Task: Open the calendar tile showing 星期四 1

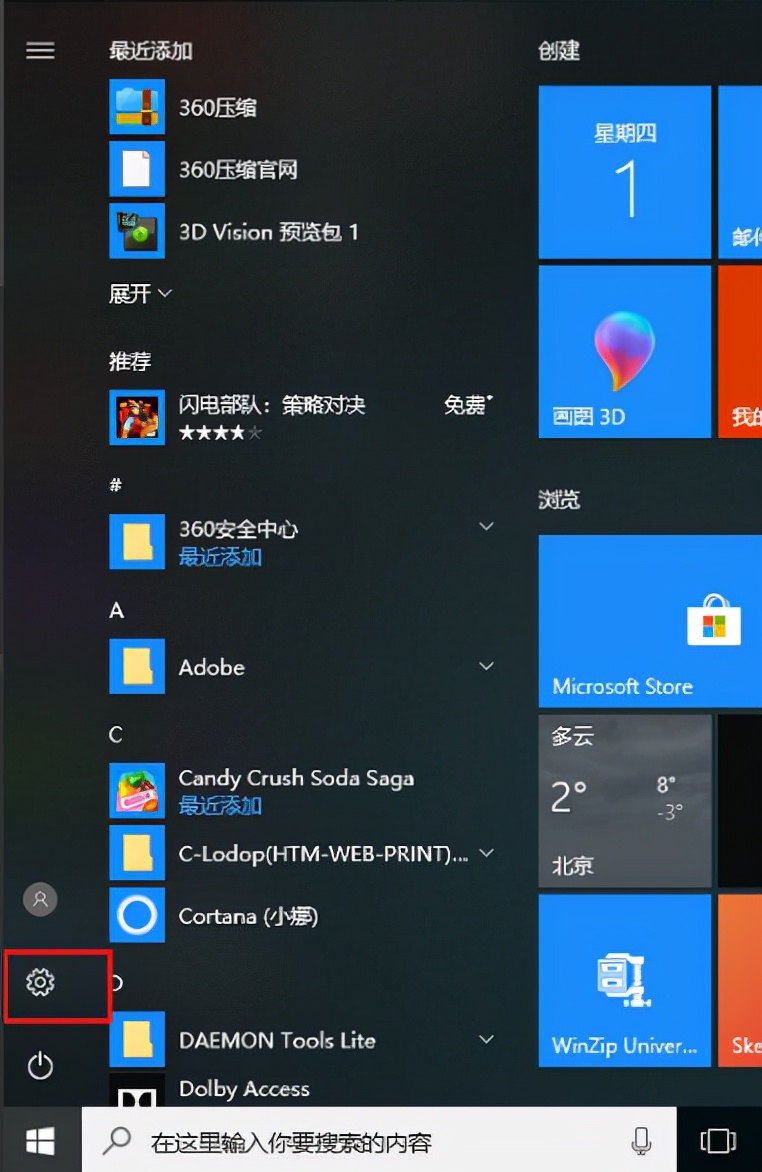Action: [625, 172]
